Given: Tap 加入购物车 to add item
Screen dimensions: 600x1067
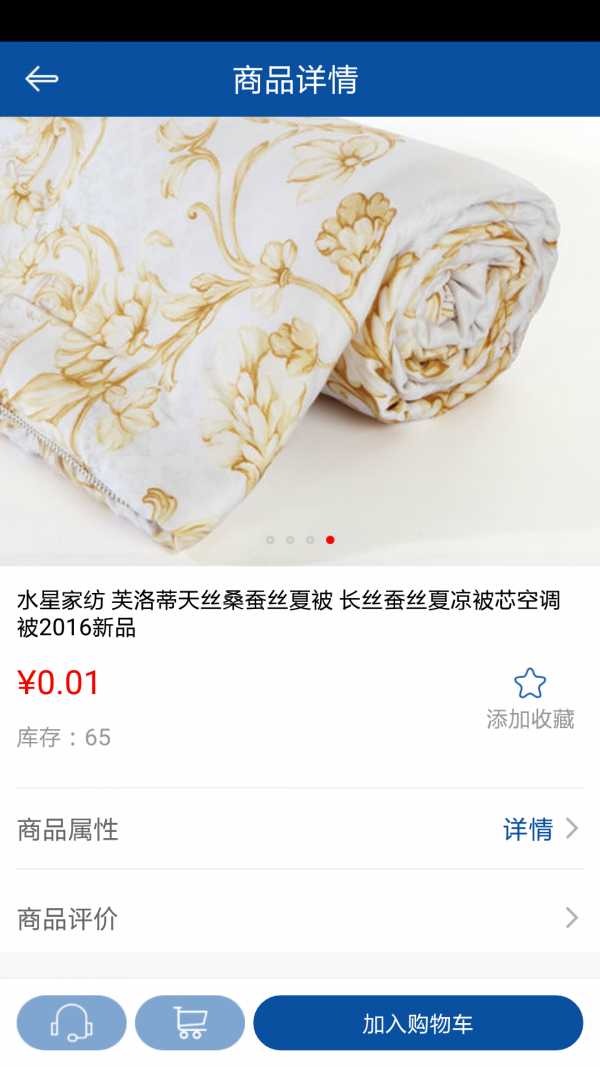Looking at the screenshot, I should (x=418, y=1023).
